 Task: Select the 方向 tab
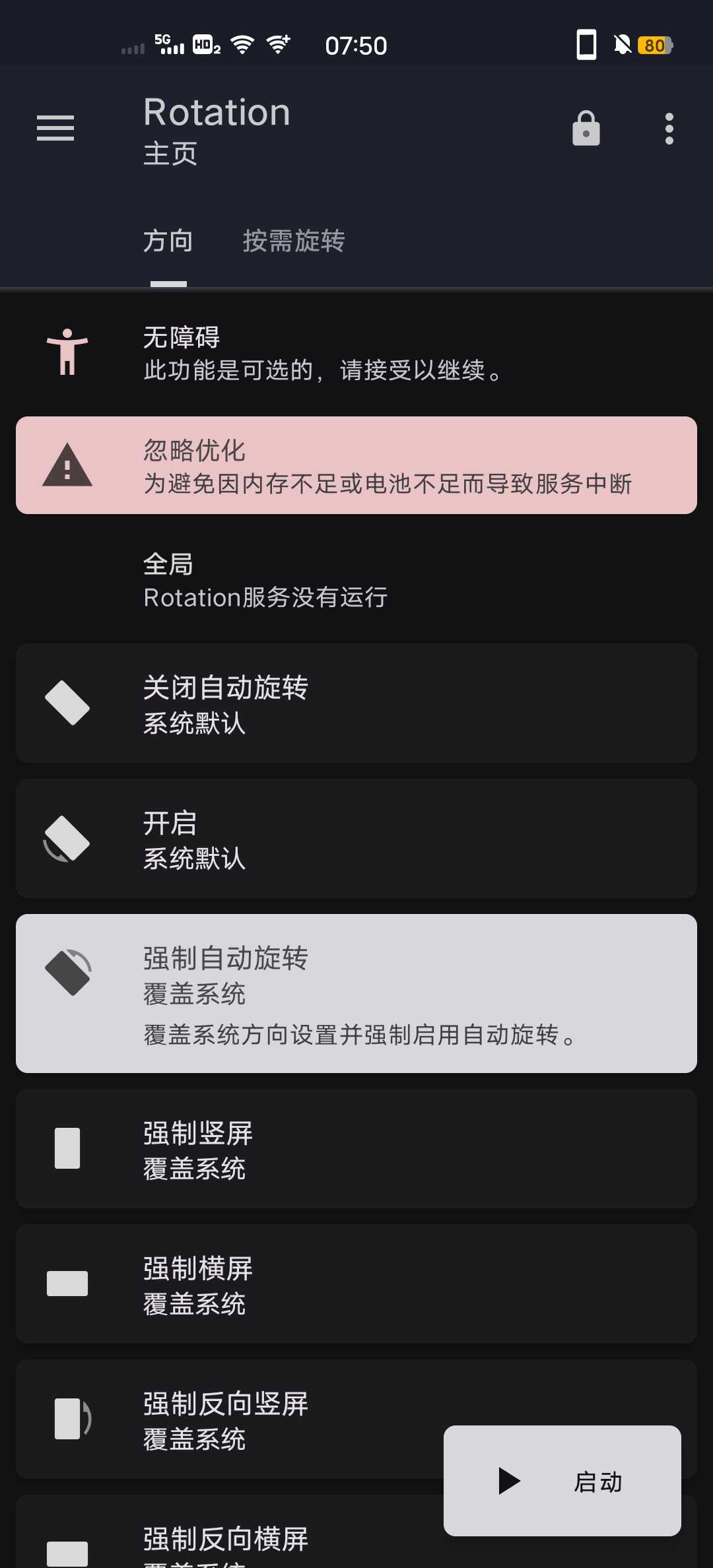coord(168,242)
